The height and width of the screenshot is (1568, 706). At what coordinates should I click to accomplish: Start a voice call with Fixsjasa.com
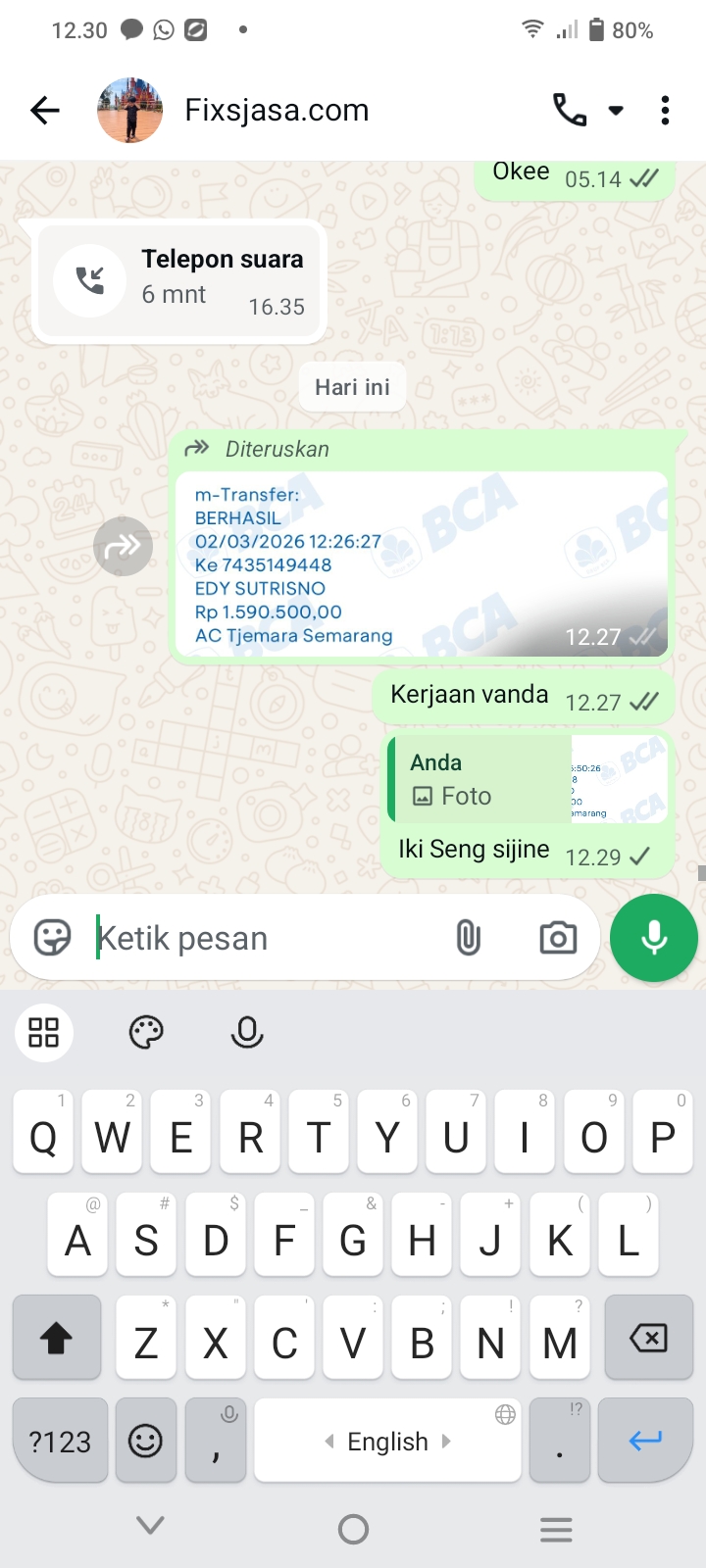pyautogui.click(x=570, y=110)
